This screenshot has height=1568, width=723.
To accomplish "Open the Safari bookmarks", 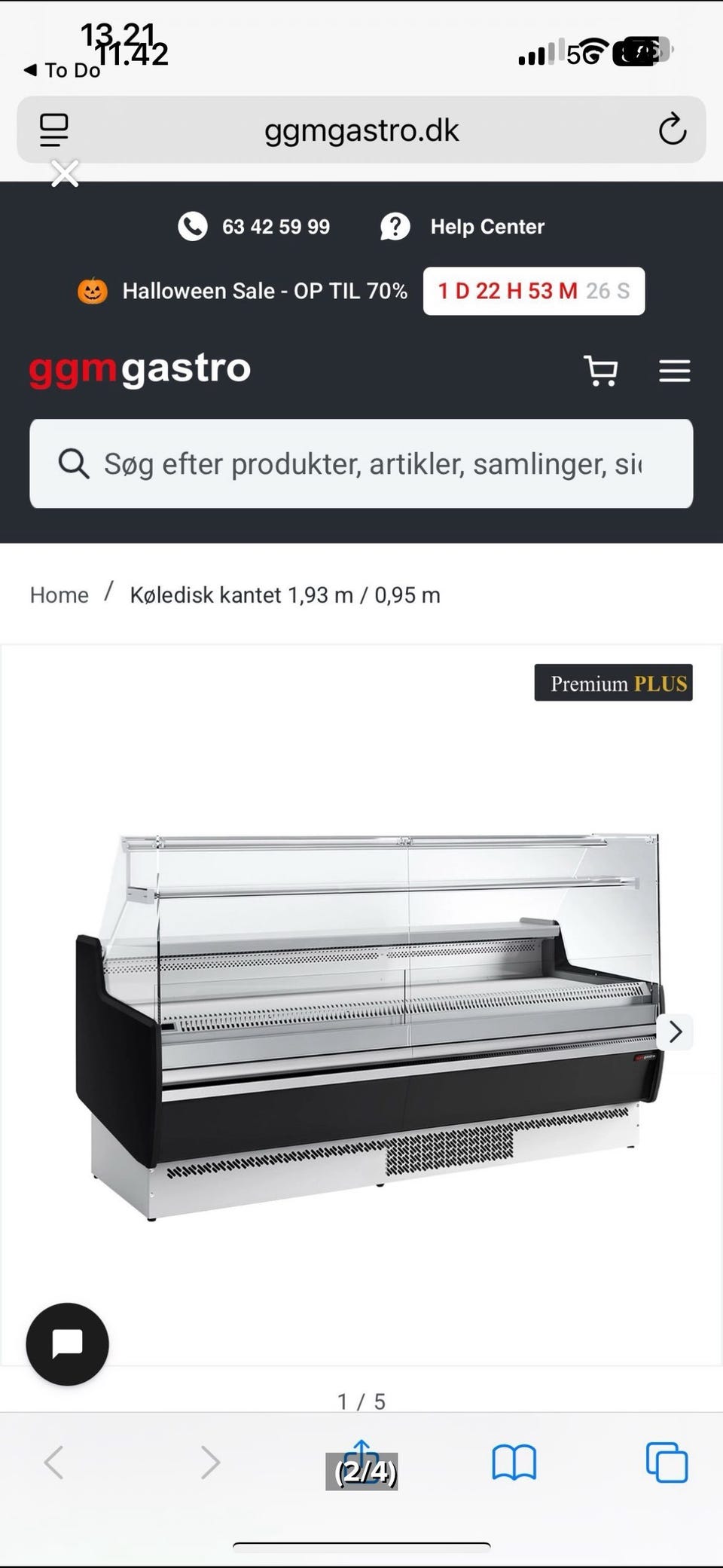I will tap(514, 1463).
